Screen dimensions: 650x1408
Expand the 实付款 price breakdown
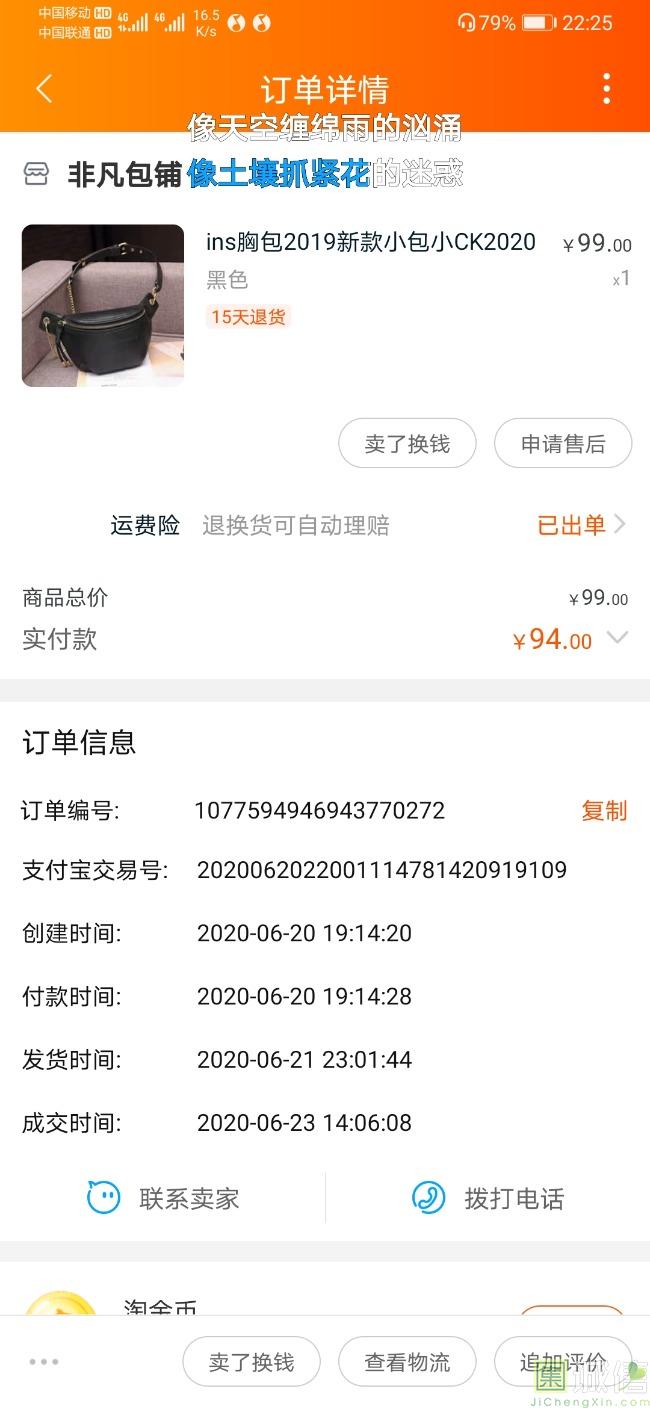click(x=617, y=638)
